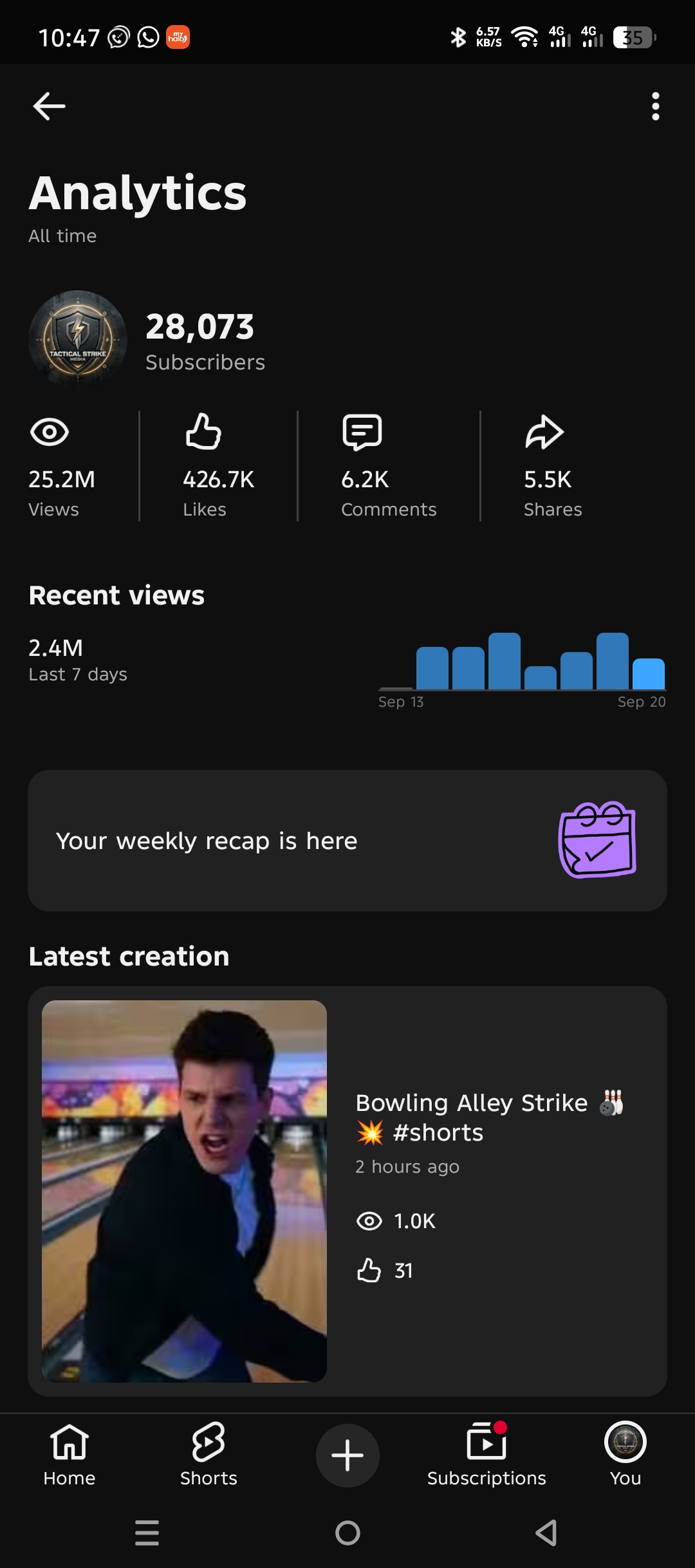Switch to the Shorts tab
Screen dimensions: 695x1568
(x=208, y=1455)
